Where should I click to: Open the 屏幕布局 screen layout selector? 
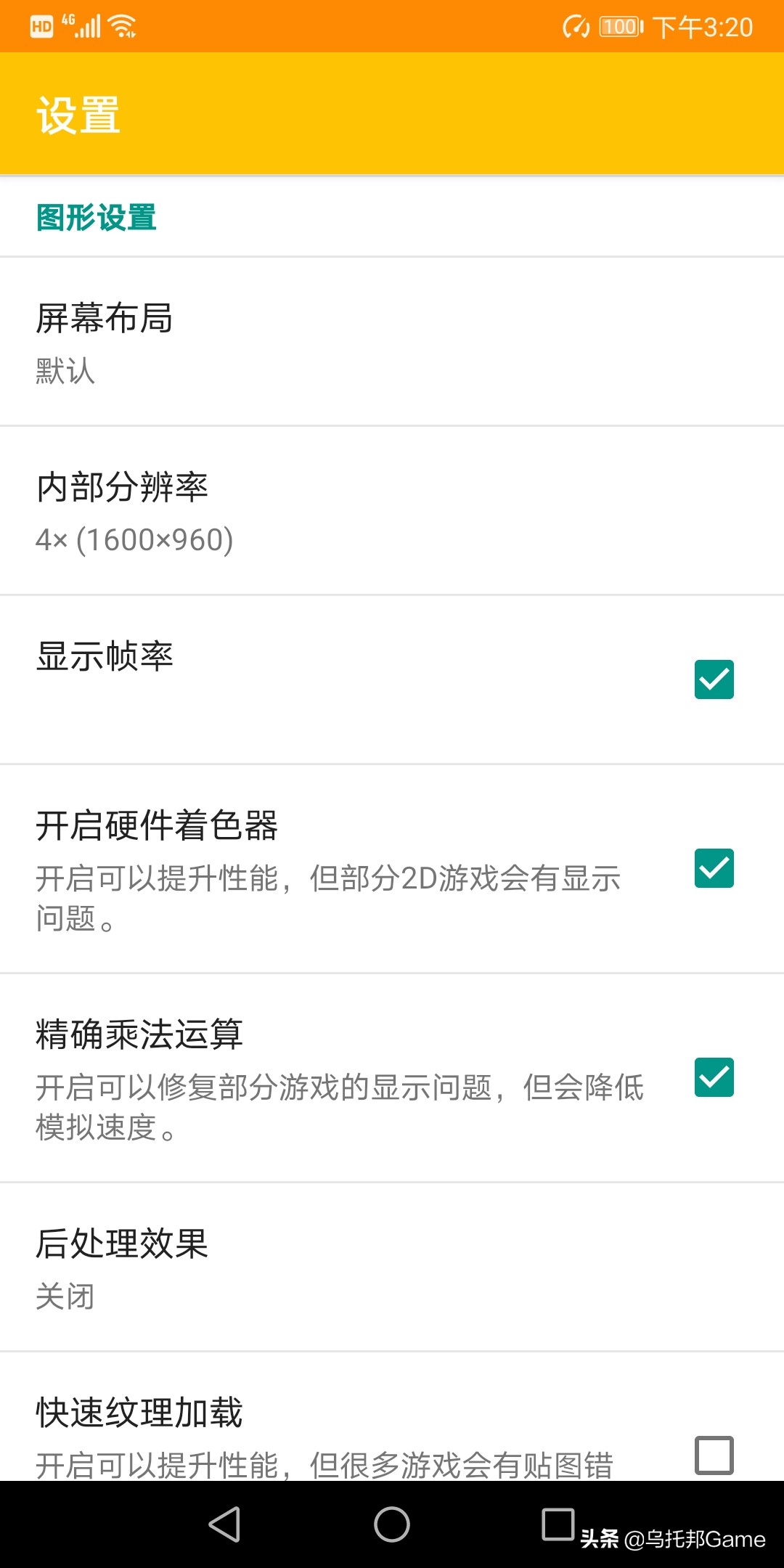[x=290, y=341]
